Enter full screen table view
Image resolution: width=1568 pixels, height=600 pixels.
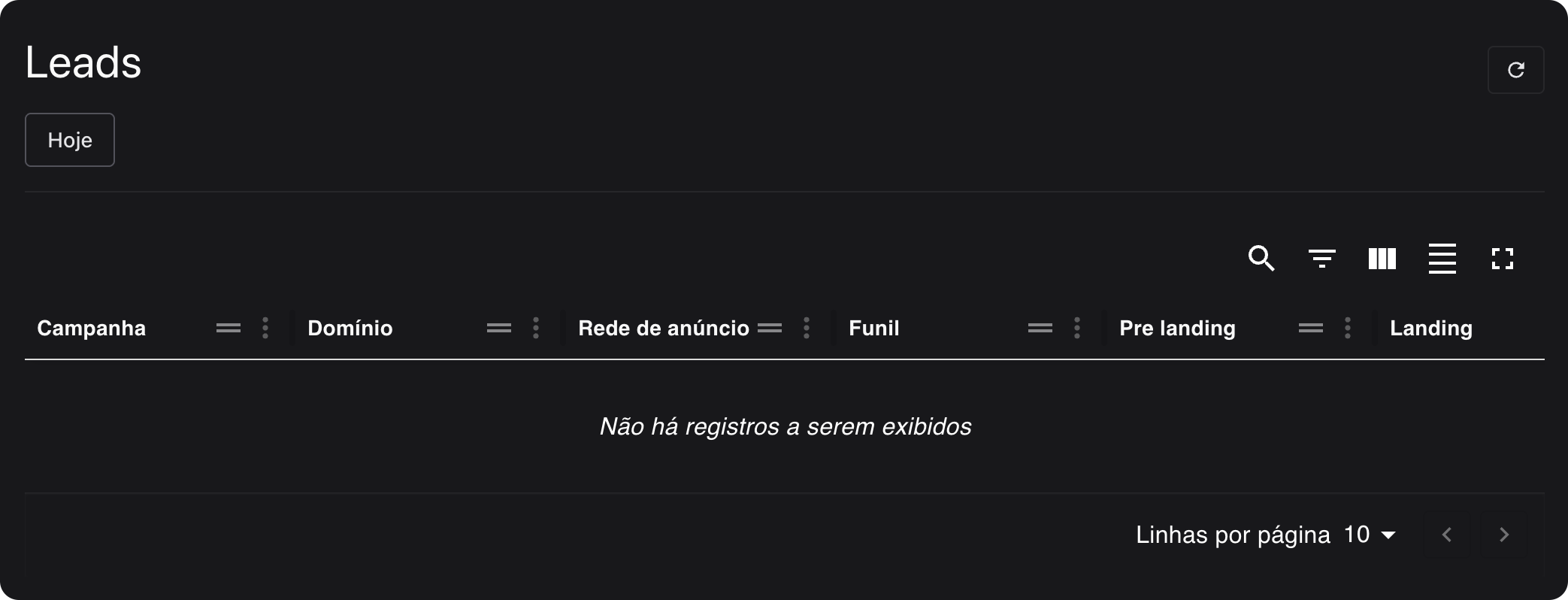pos(1502,259)
